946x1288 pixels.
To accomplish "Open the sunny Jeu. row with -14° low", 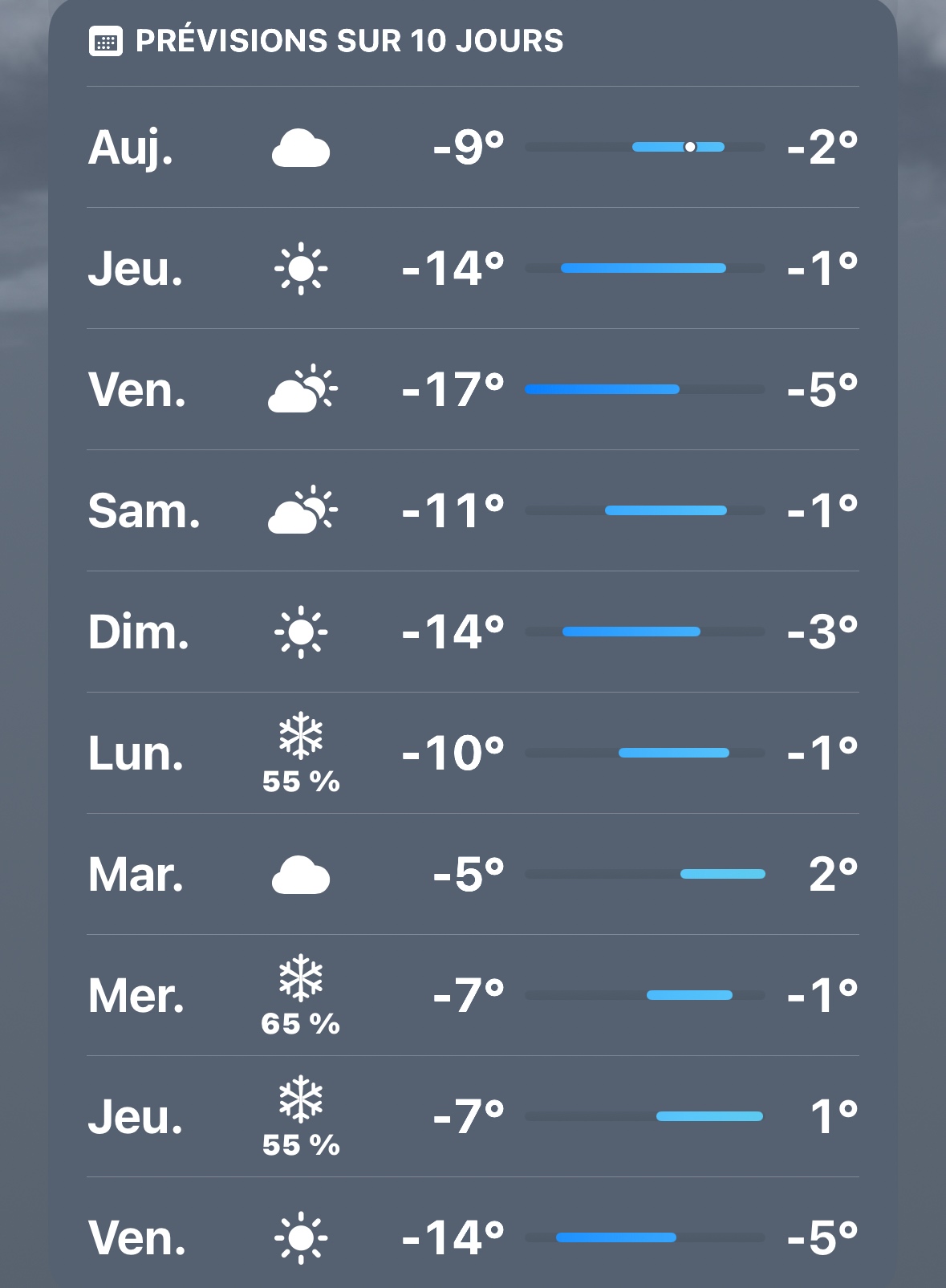I will tap(473, 269).
